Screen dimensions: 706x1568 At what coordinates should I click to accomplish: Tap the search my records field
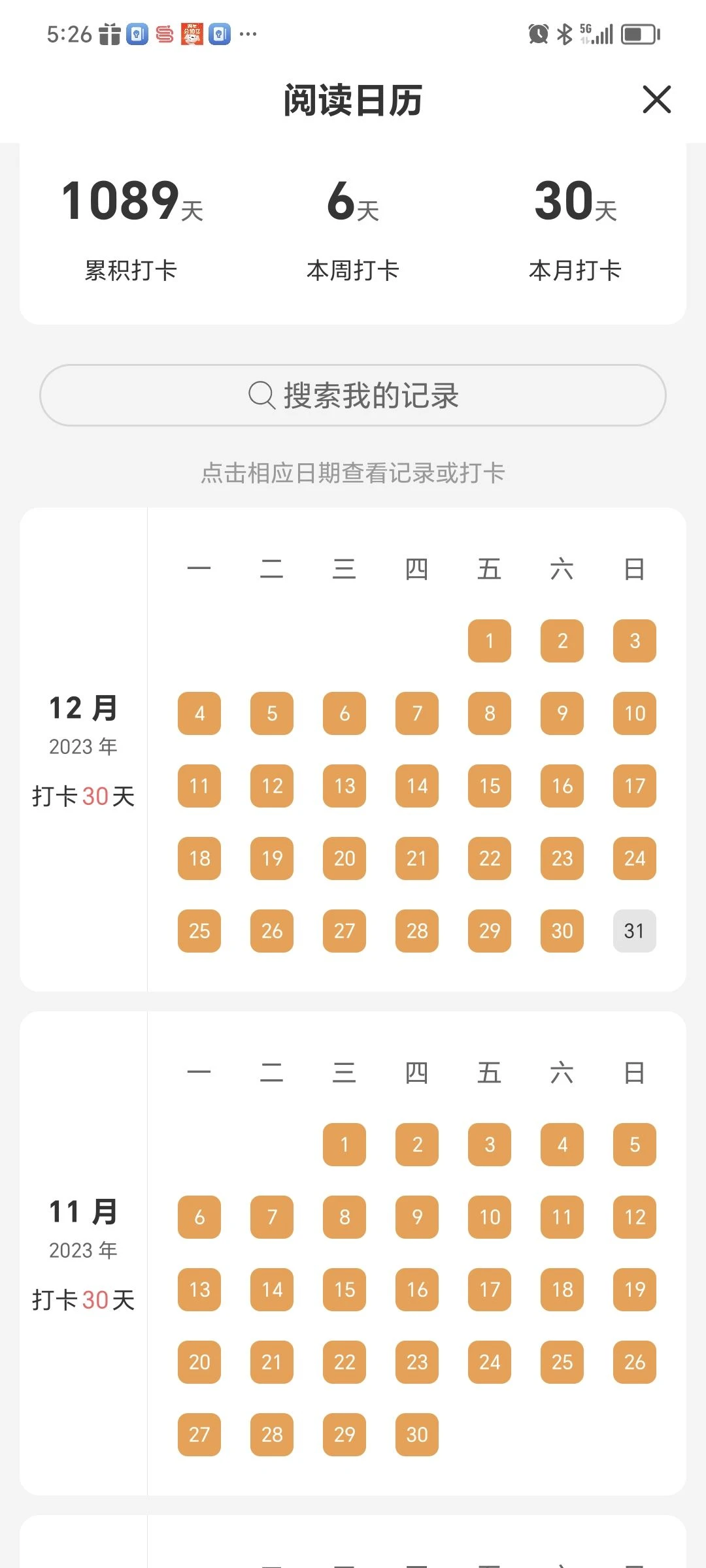point(353,395)
